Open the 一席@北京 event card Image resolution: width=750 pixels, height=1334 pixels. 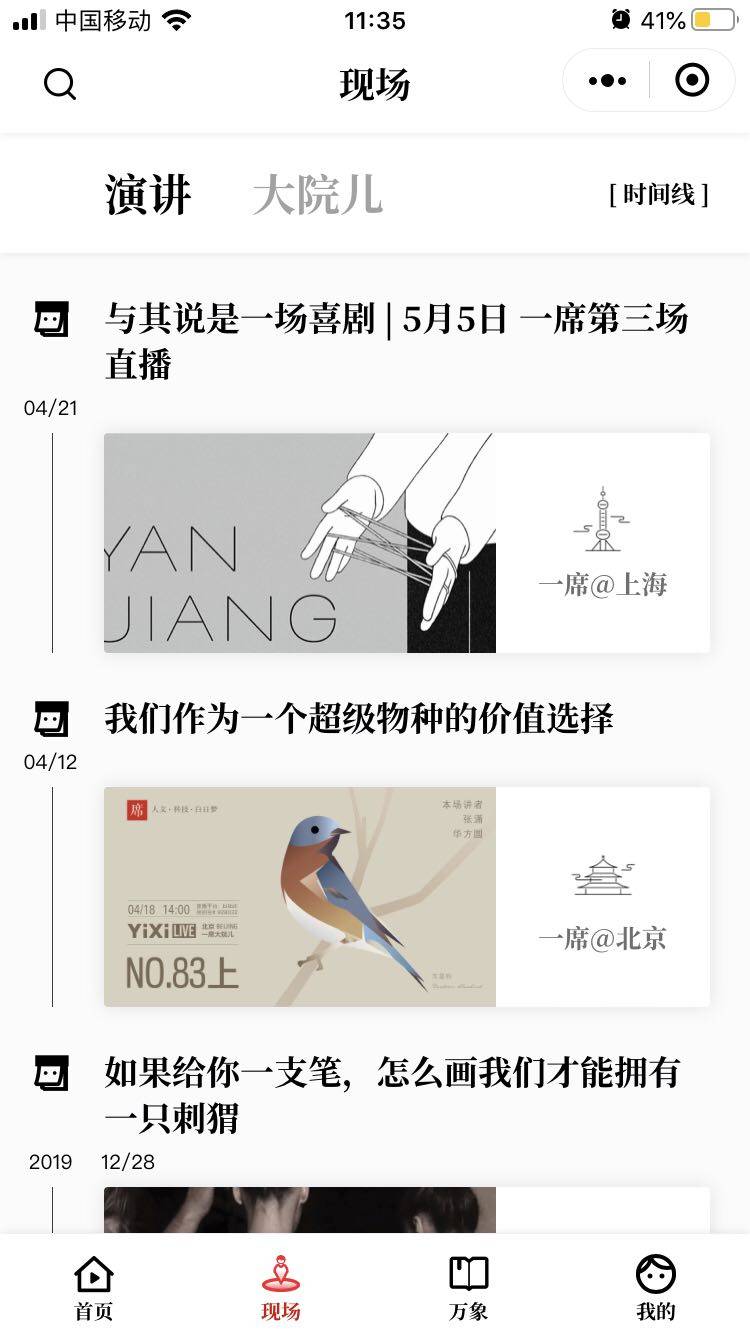click(406, 897)
